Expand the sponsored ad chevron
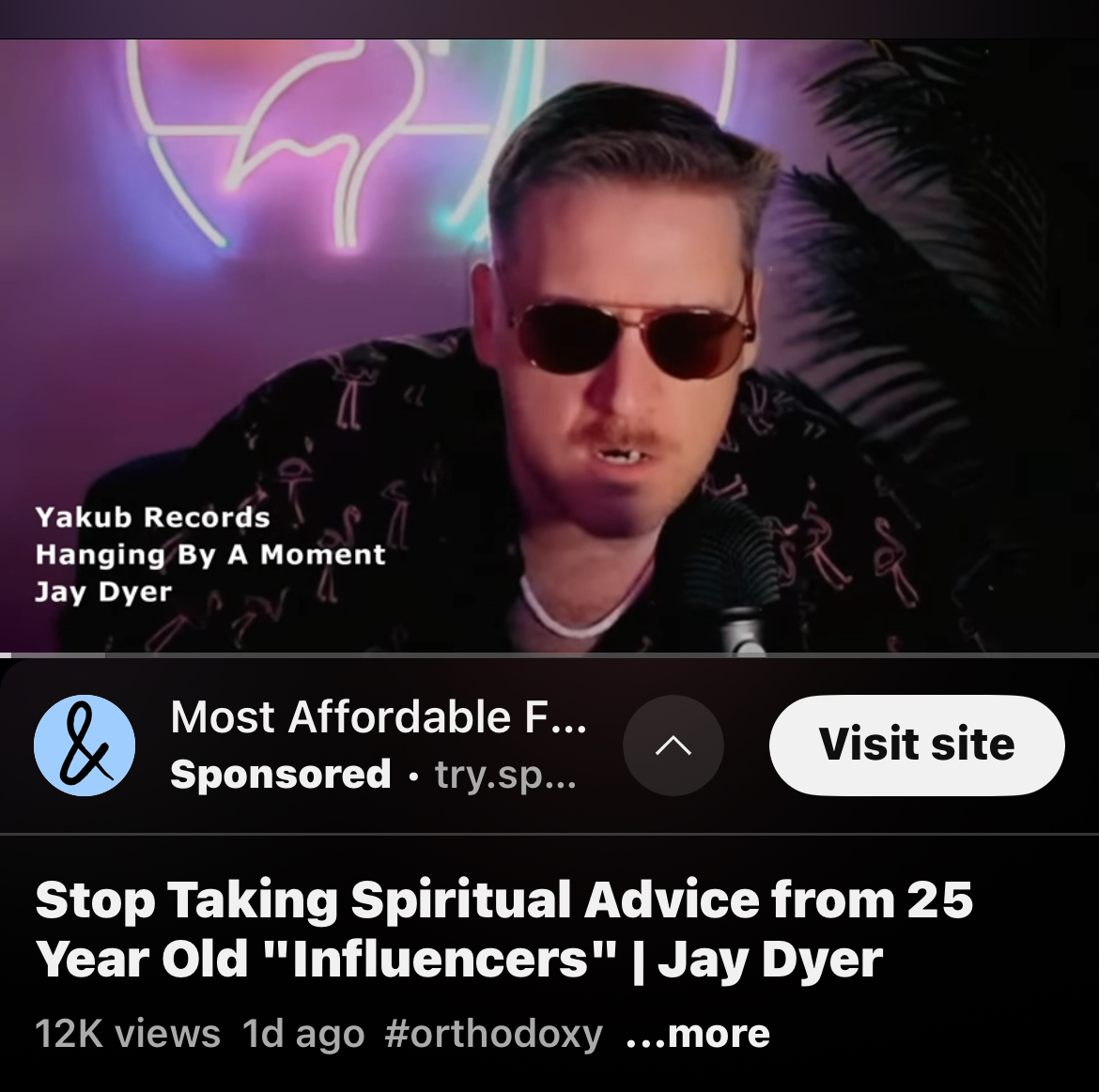The height and width of the screenshot is (1092, 1099). 673,746
